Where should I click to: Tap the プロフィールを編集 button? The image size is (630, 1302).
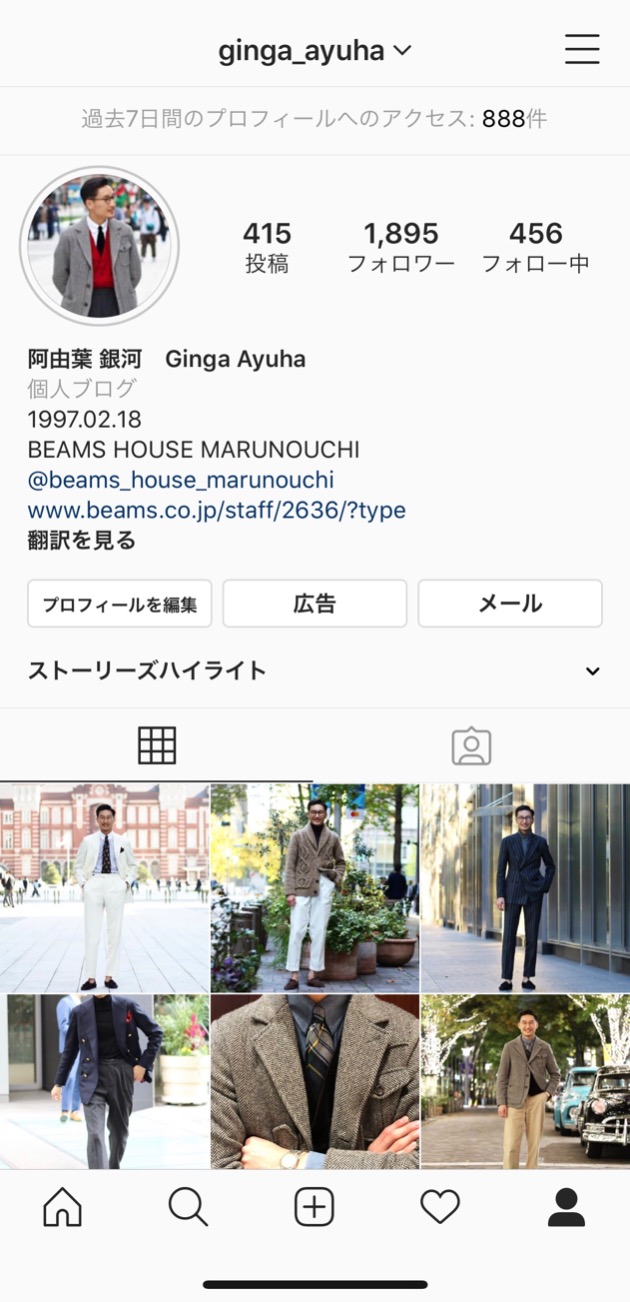click(119, 604)
